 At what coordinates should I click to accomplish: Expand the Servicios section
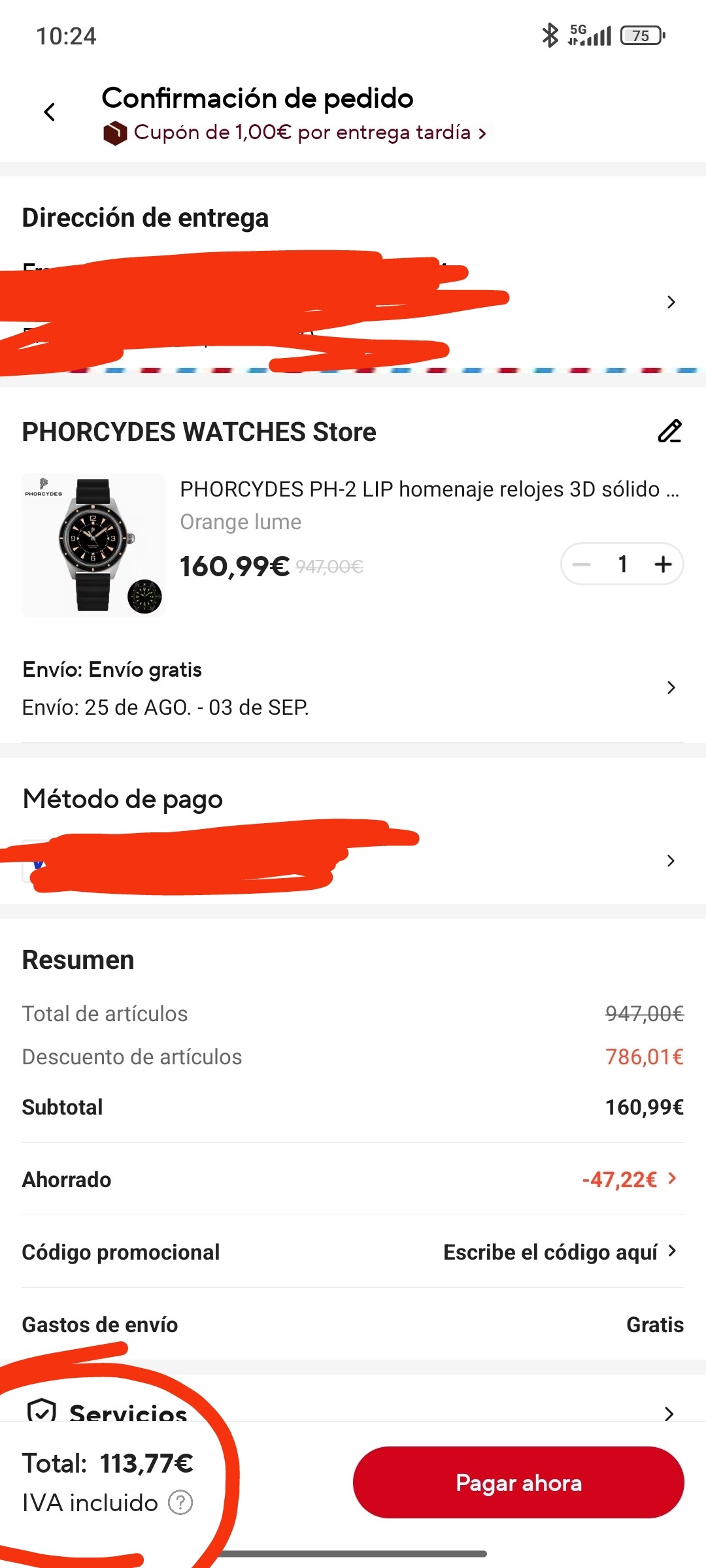(669, 1414)
